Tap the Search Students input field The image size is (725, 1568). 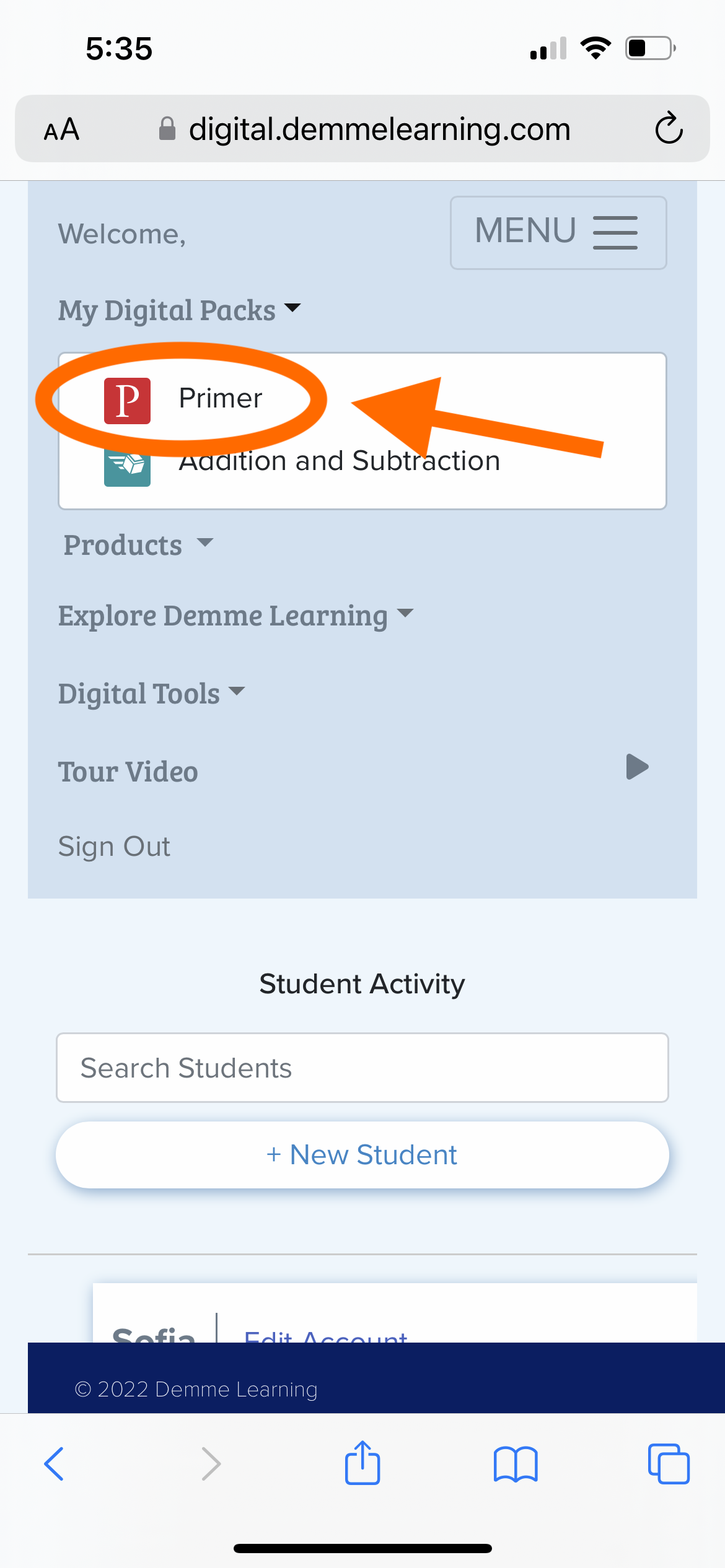(x=362, y=1068)
